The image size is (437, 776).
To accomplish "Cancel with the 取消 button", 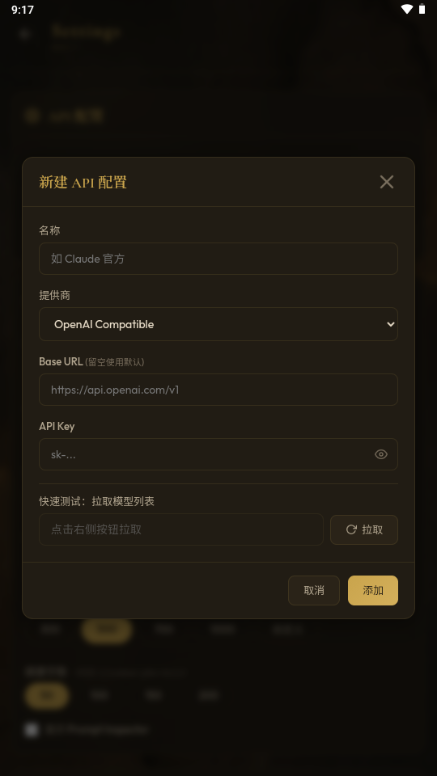I will point(314,590).
